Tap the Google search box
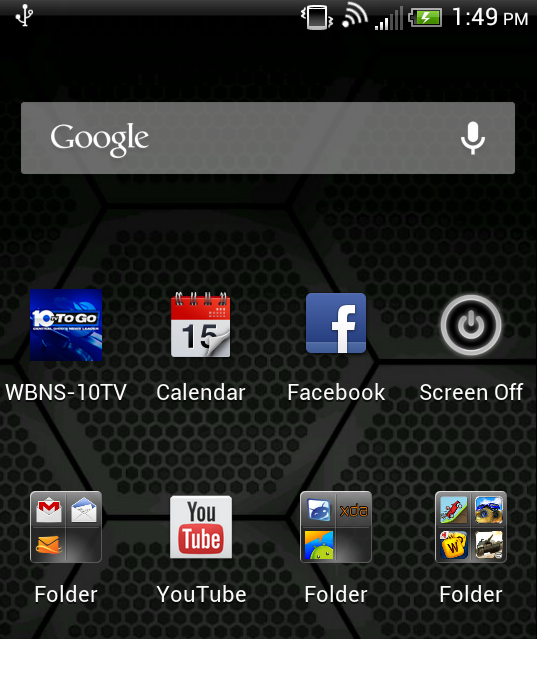This screenshot has width=540, height=690. coord(268,138)
